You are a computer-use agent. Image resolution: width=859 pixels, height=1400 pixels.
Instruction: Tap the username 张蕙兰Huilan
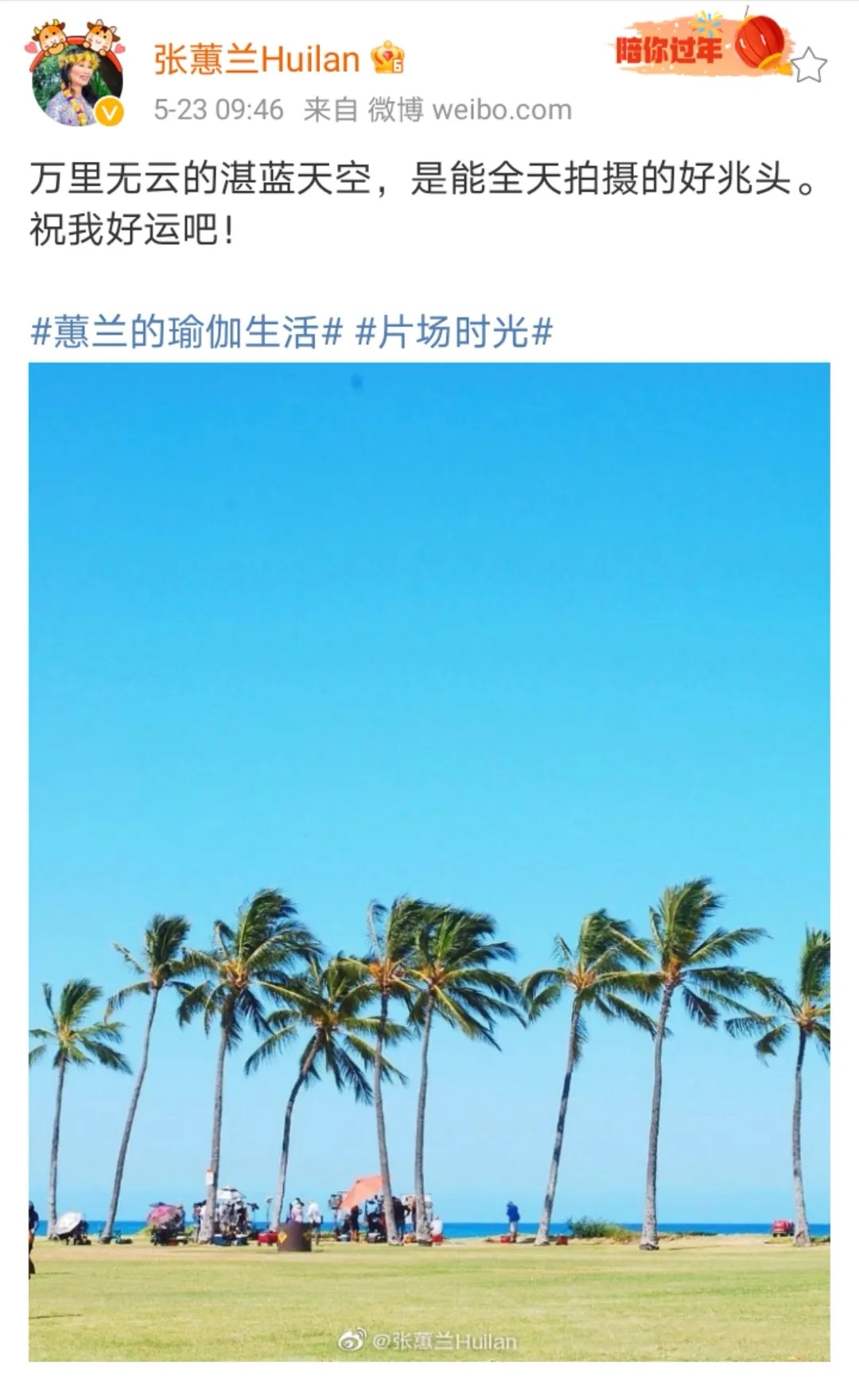(257, 60)
